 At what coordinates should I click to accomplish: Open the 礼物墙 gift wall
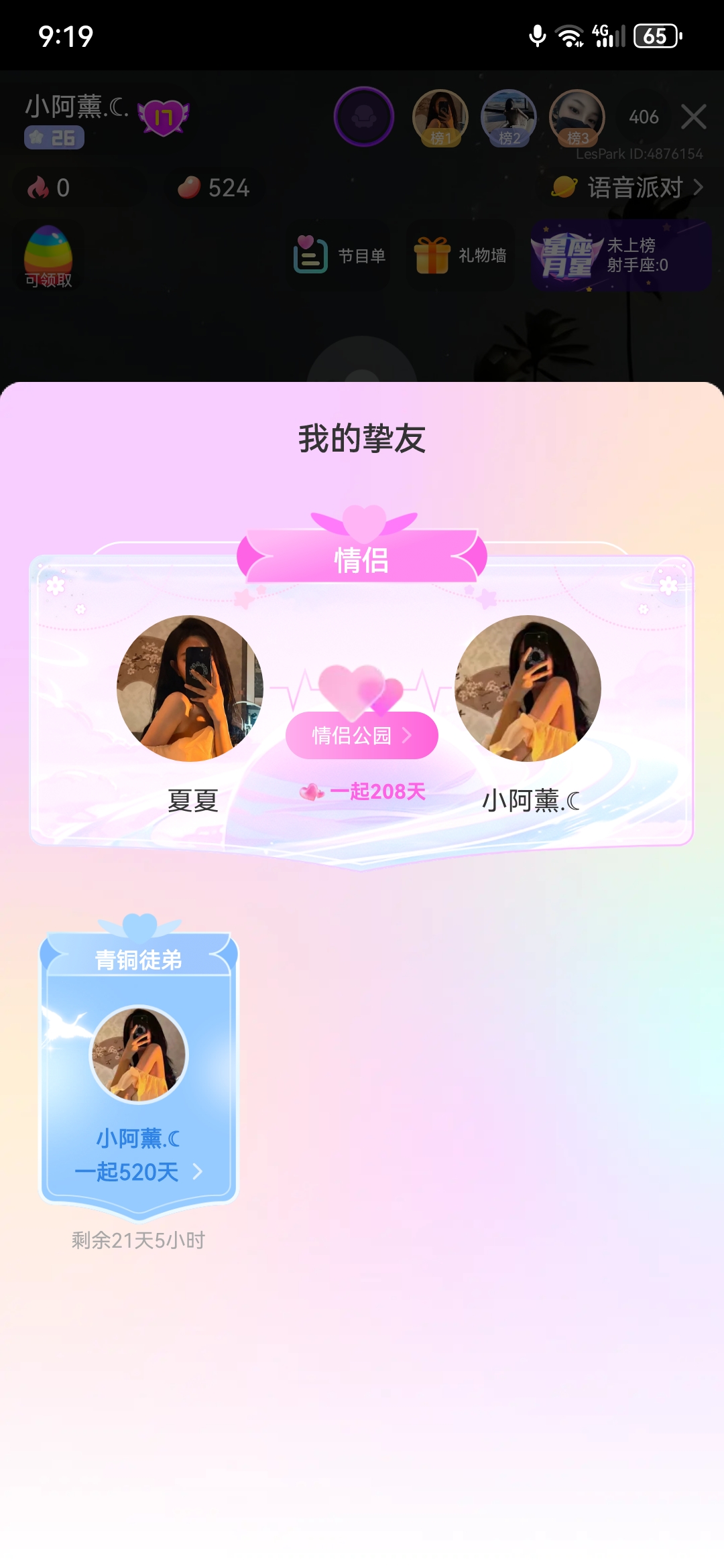461,256
